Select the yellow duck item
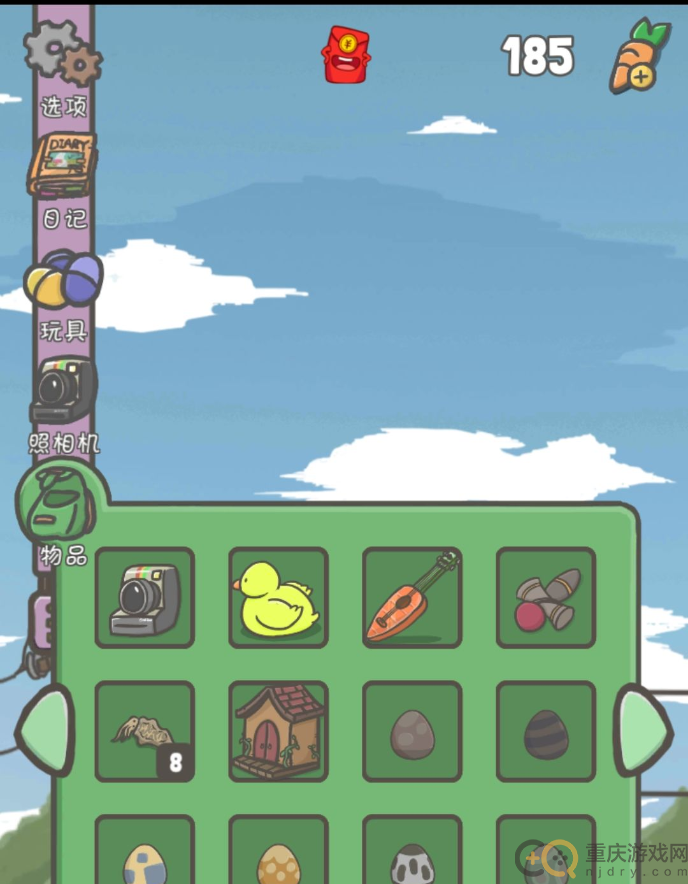 coord(278,598)
